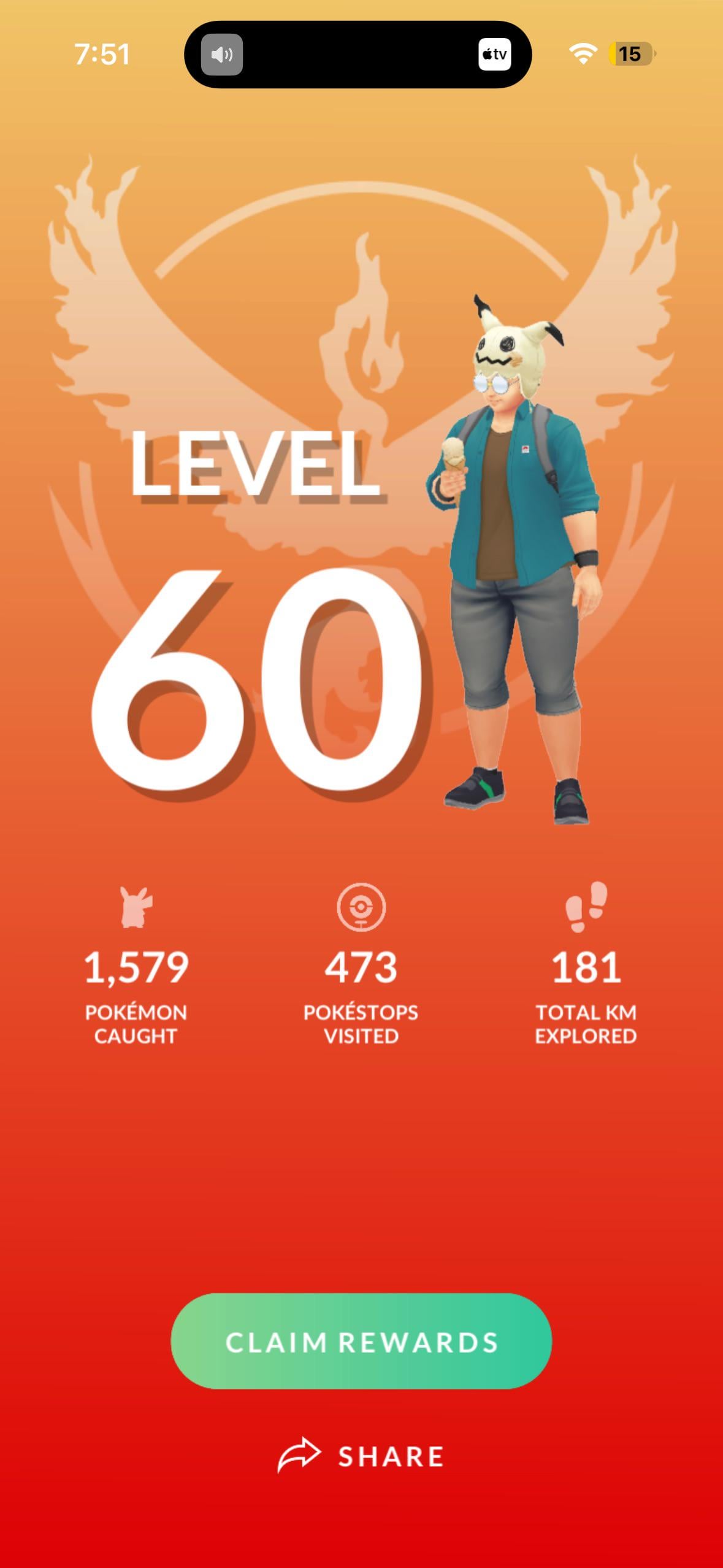This screenshot has width=723, height=1568.
Task: Tap the Claim Rewards button
Action: click(x=361, y=1342)
